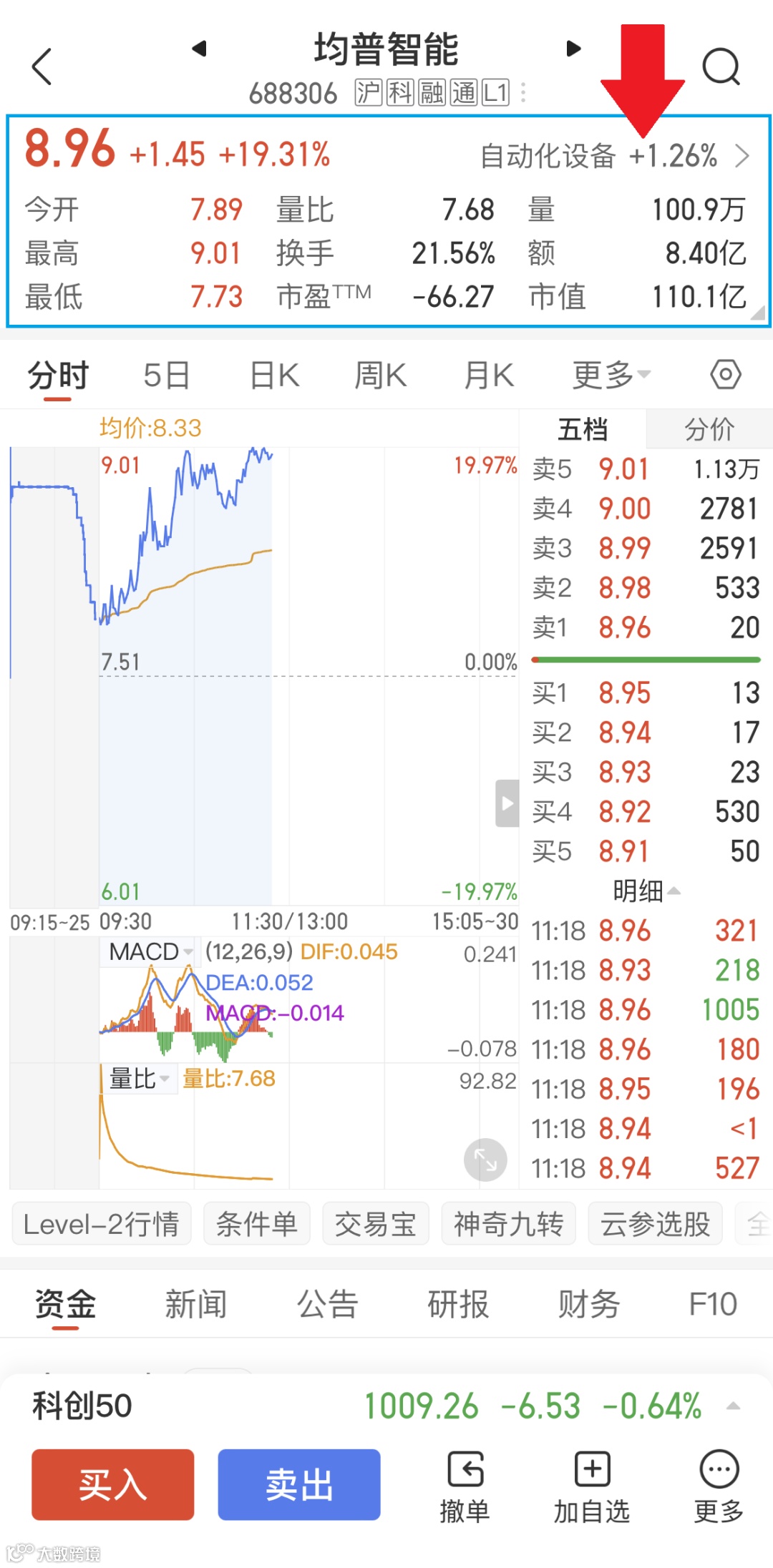Expand the chart to full screen
This screenshot has height=1568, width=773.
click(x=485, y=1160)
